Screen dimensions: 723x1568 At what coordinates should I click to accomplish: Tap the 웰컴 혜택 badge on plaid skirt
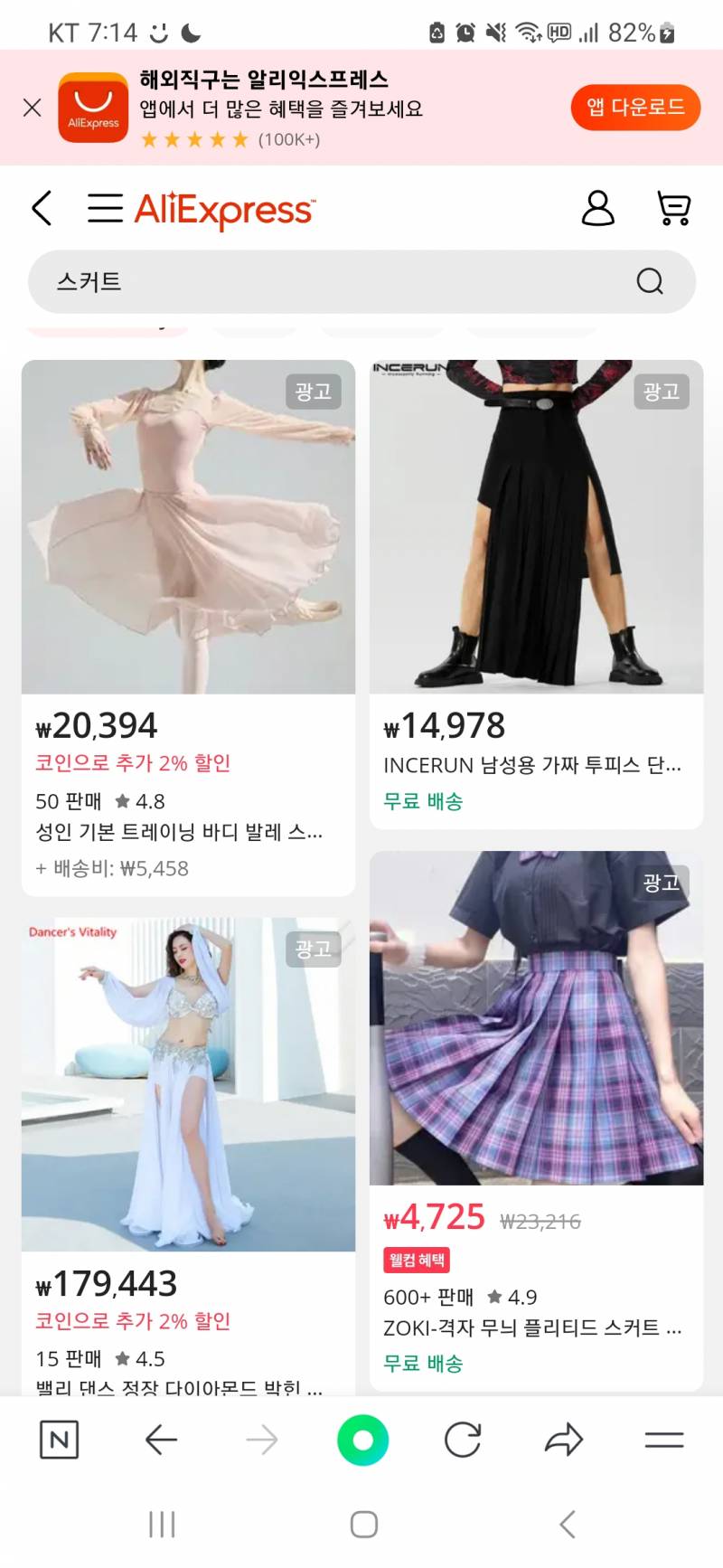point(417,1261)
